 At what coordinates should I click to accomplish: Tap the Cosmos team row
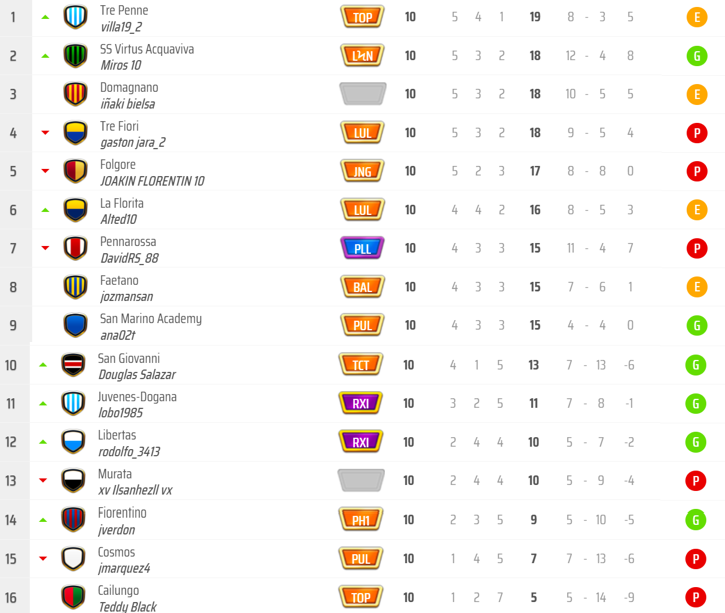point(117,552)
